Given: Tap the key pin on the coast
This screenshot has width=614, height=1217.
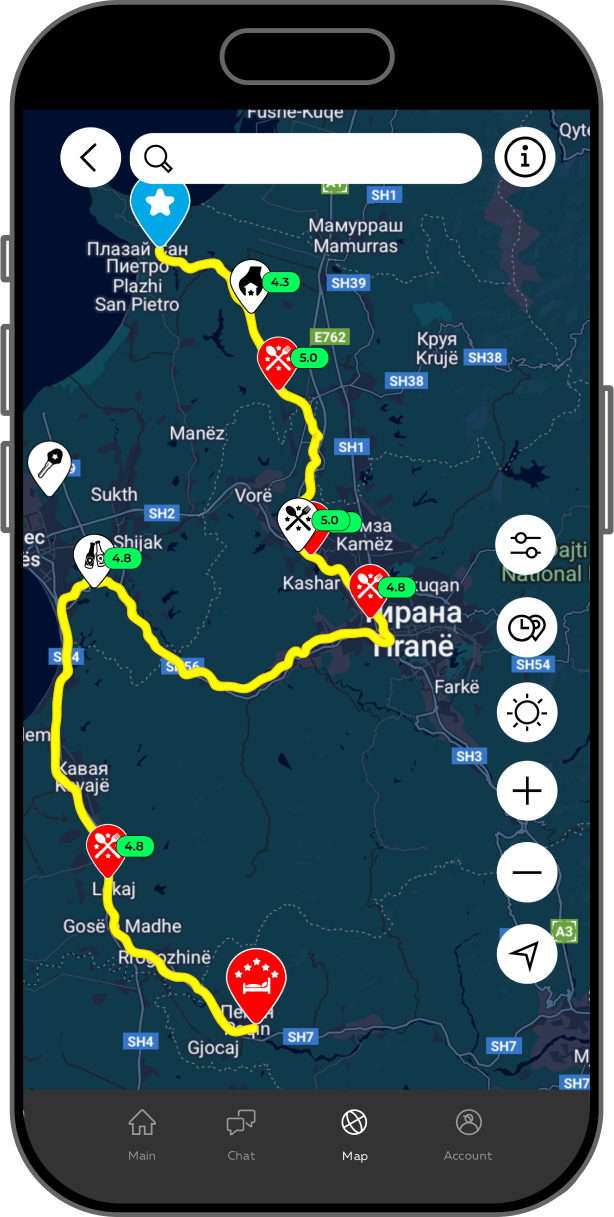Looking at the screenshot, I should pos(49,464).
